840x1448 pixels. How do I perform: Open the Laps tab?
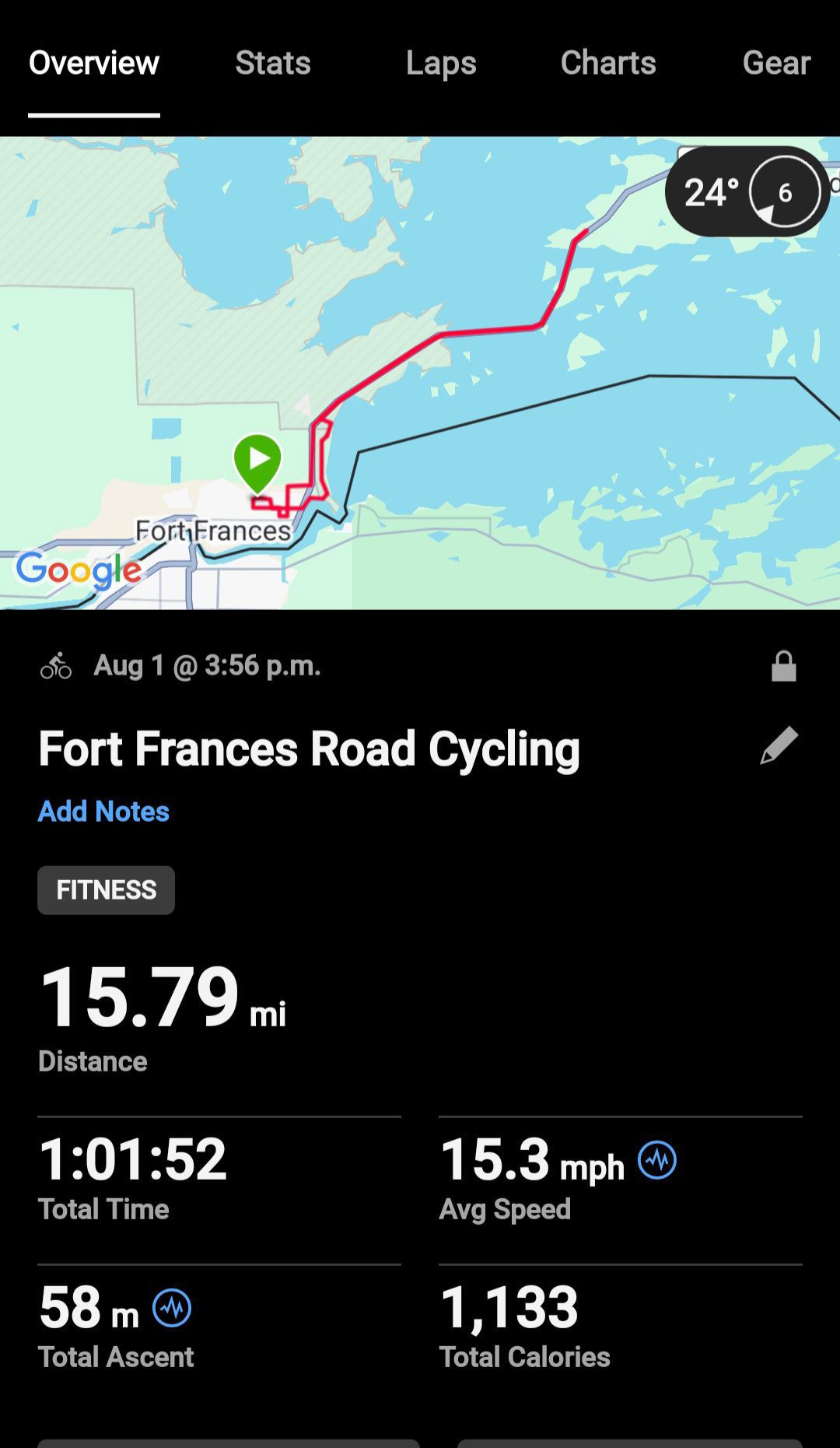[441, 63]
